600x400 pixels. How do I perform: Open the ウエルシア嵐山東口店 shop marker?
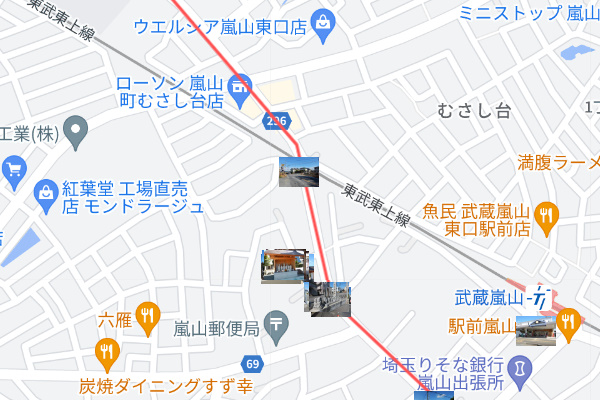coord(323,20)
